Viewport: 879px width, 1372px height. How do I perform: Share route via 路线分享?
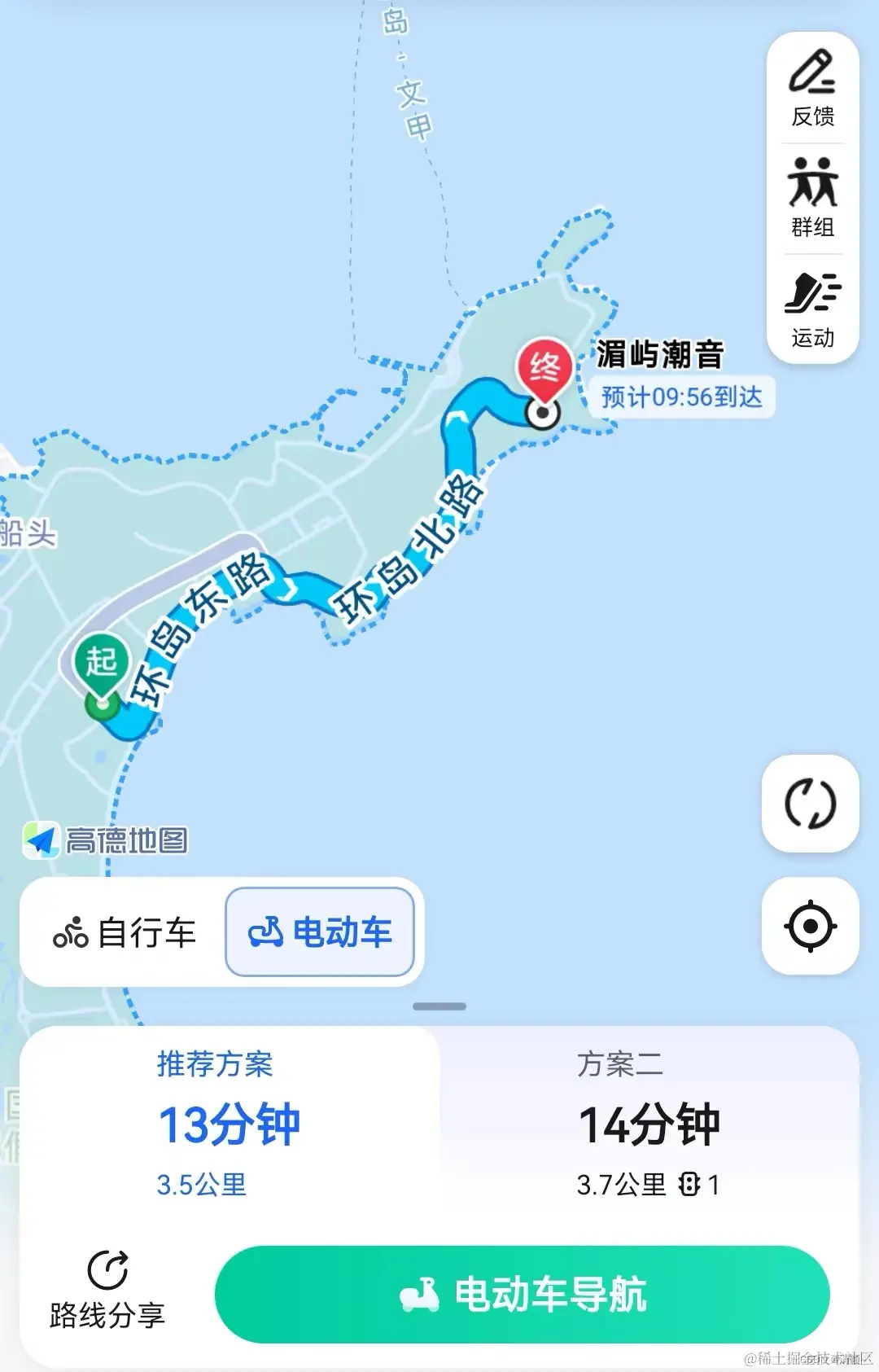(107, 1291)
